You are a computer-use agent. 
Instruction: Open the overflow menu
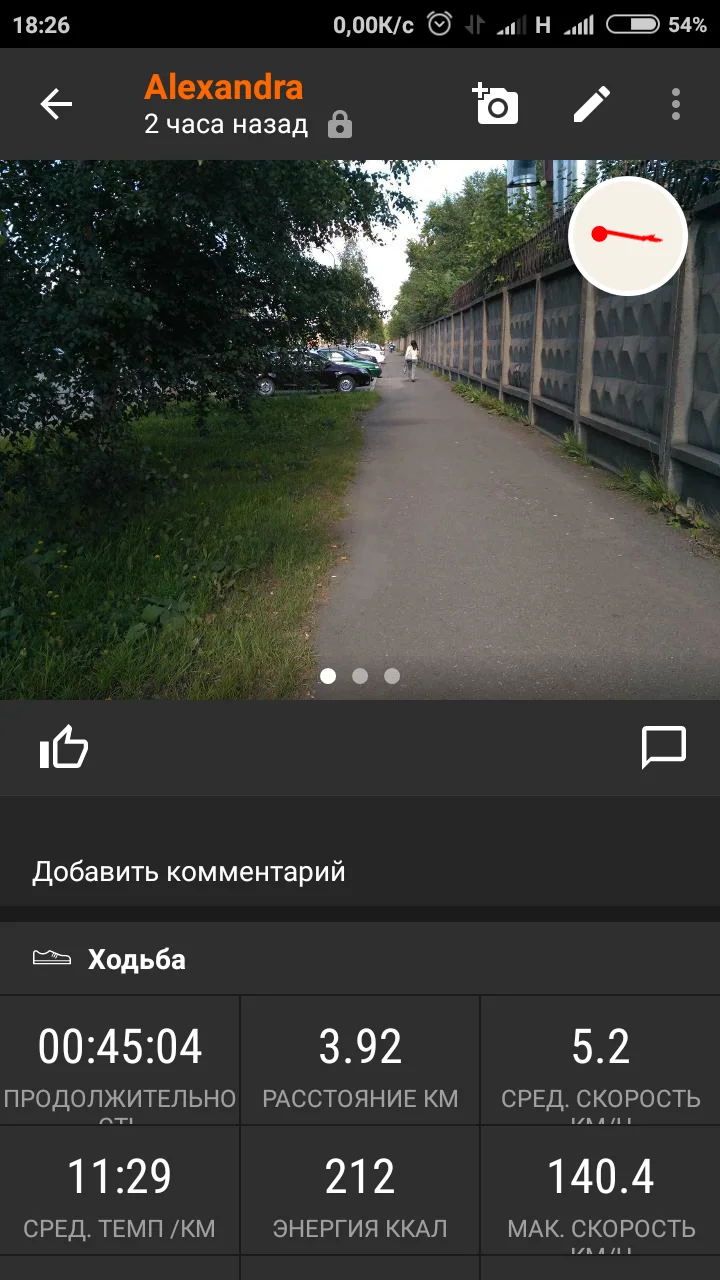pyautogui.click(x=676, y=104)
